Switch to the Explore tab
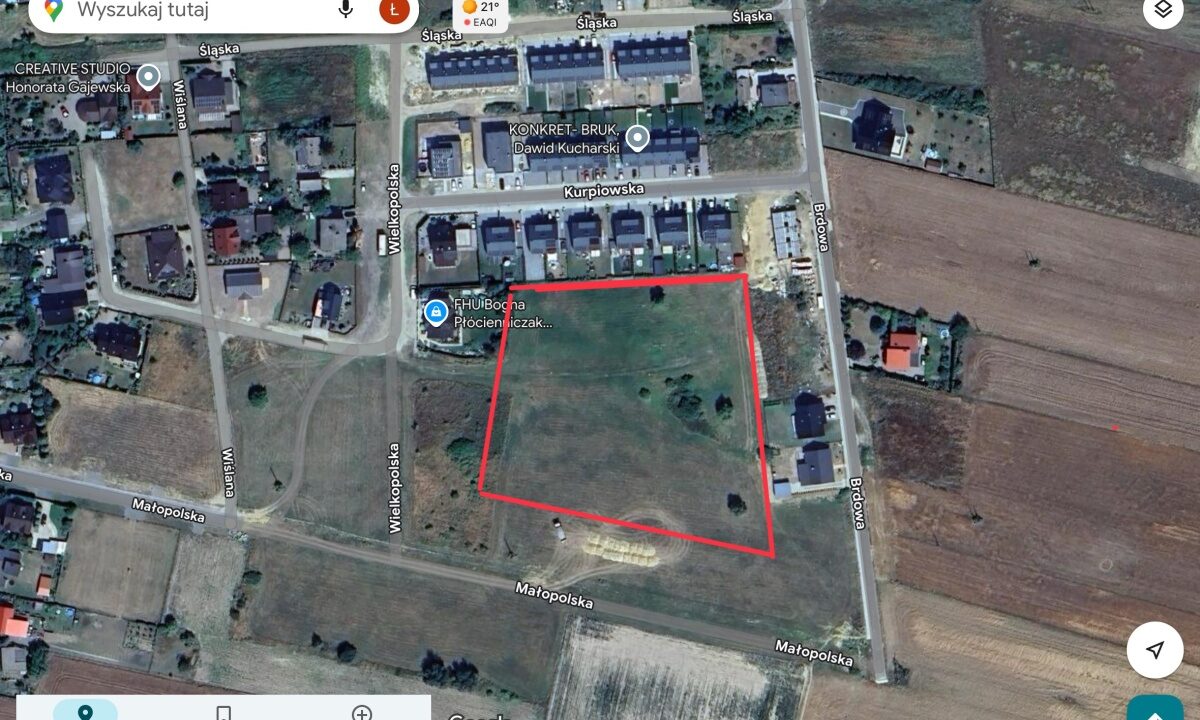The image size is (1200, 720). 84,712
